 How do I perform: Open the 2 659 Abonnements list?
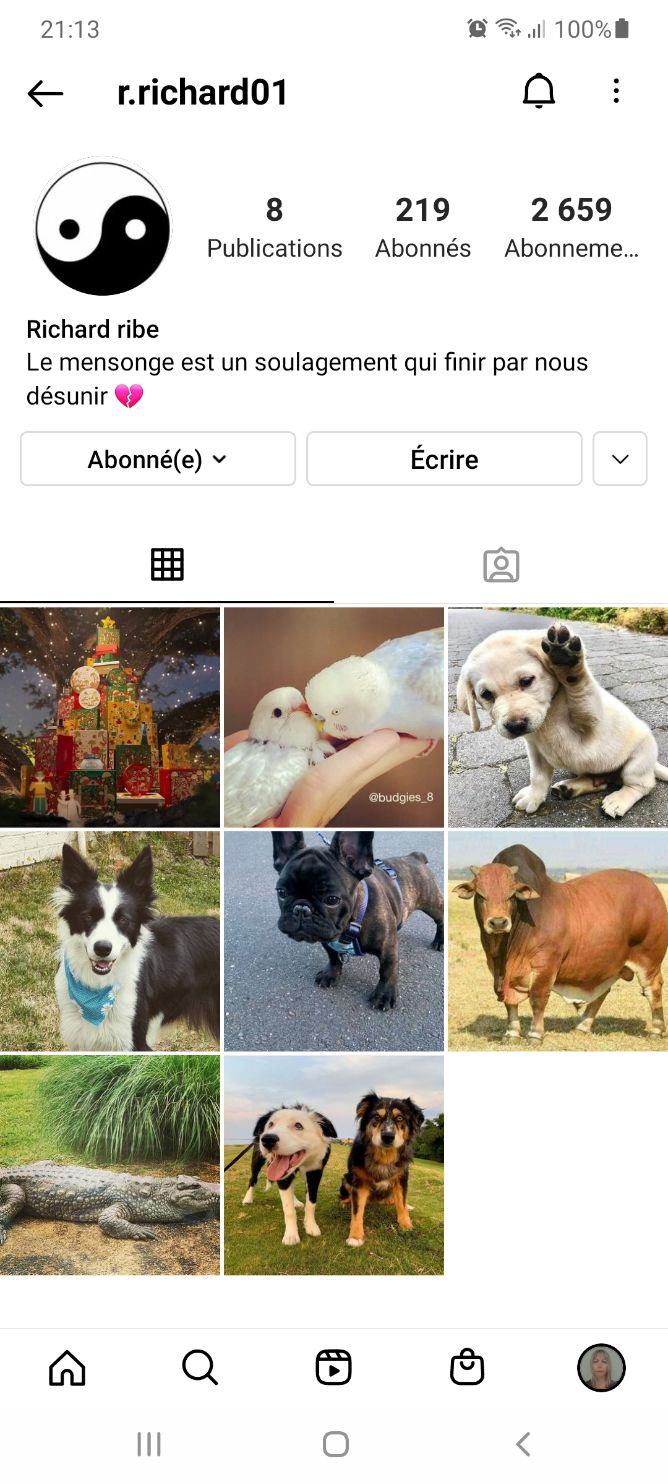[x=571, y=227]
